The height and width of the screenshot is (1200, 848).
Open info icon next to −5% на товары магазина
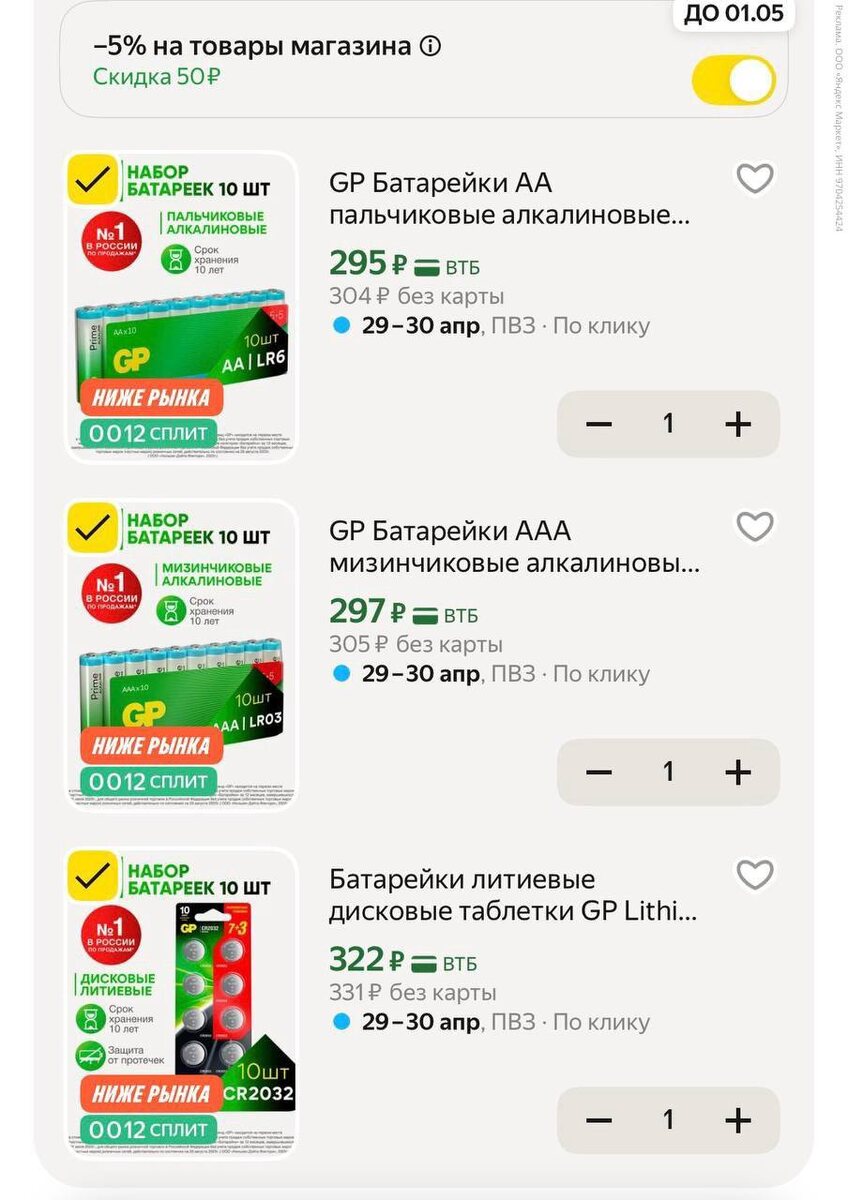pos(430,46)
